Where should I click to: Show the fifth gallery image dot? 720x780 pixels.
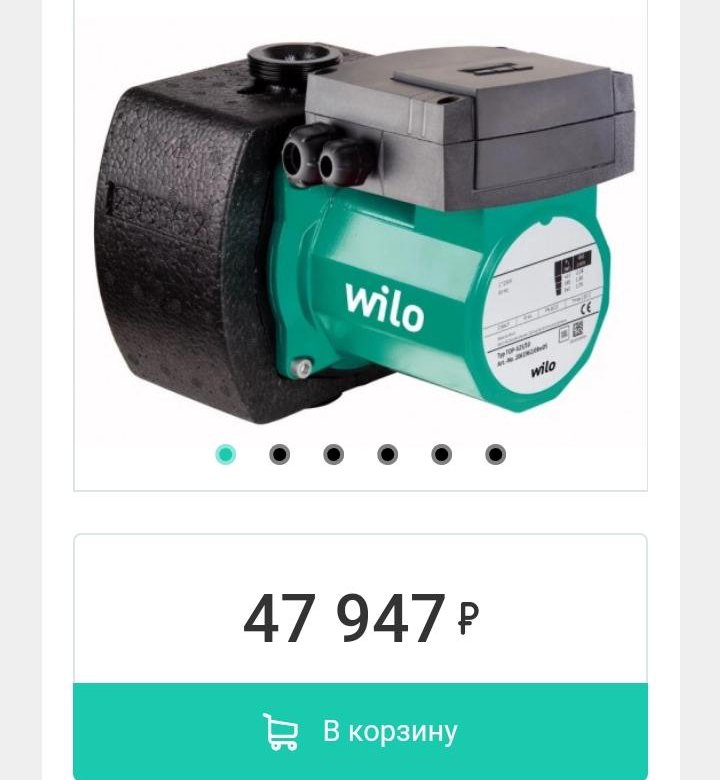[x=442, y=455]
